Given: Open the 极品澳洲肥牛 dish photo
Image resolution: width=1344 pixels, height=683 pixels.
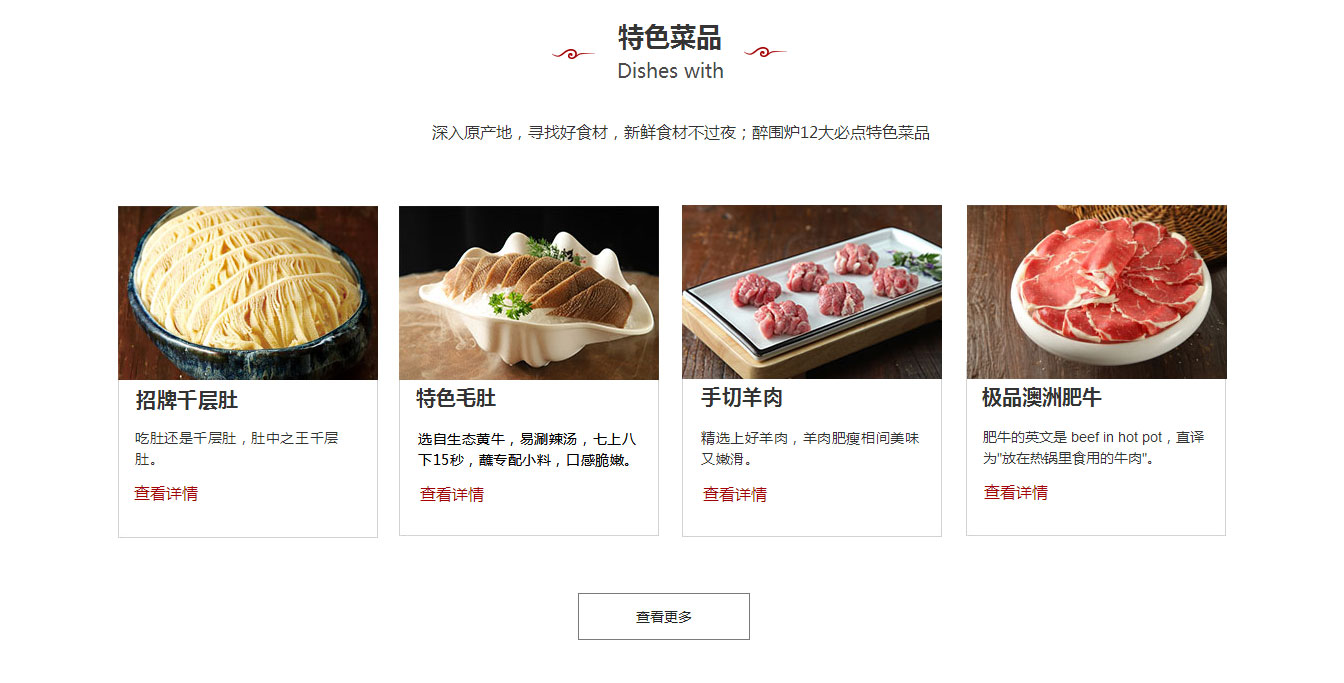Looking at the screenshot, I should [x=1096, y=292].
